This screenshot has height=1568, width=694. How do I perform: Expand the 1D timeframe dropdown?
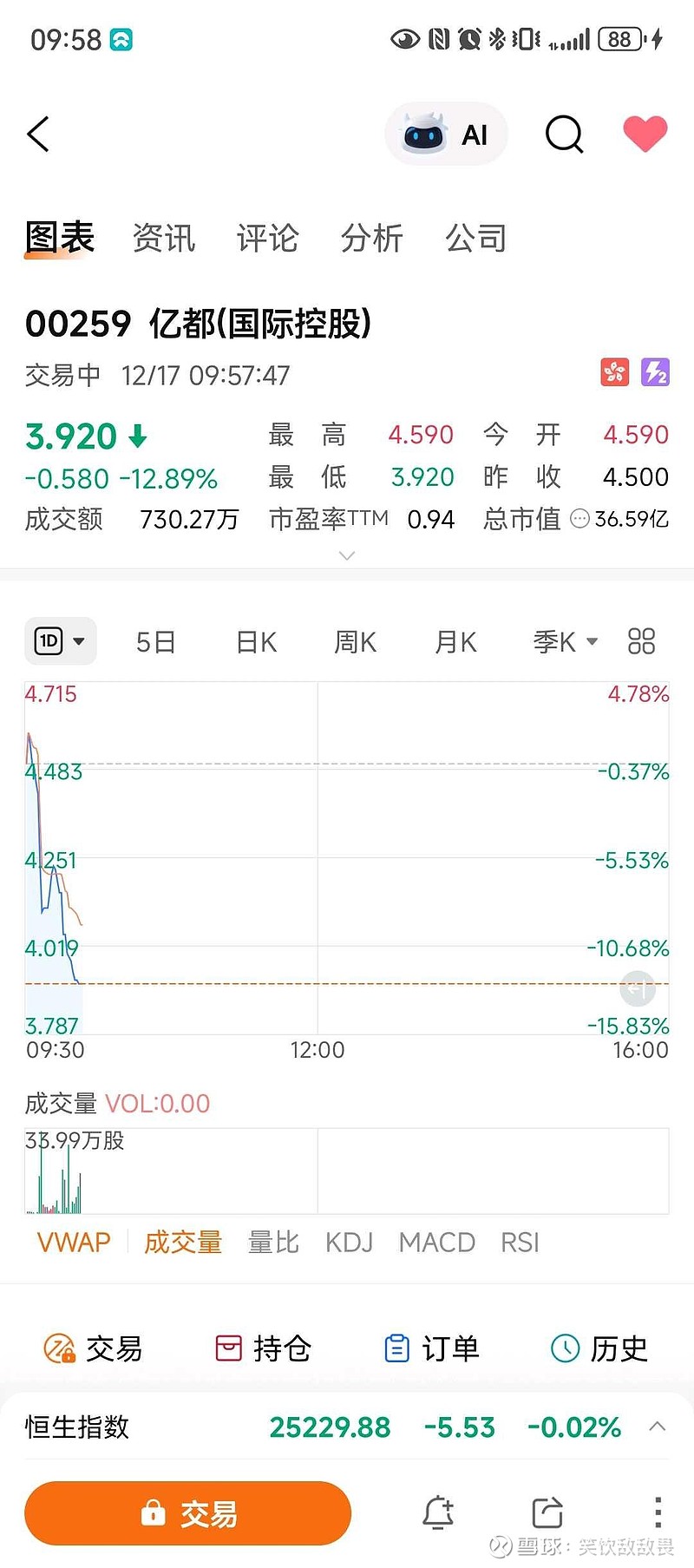click(61, 641)
